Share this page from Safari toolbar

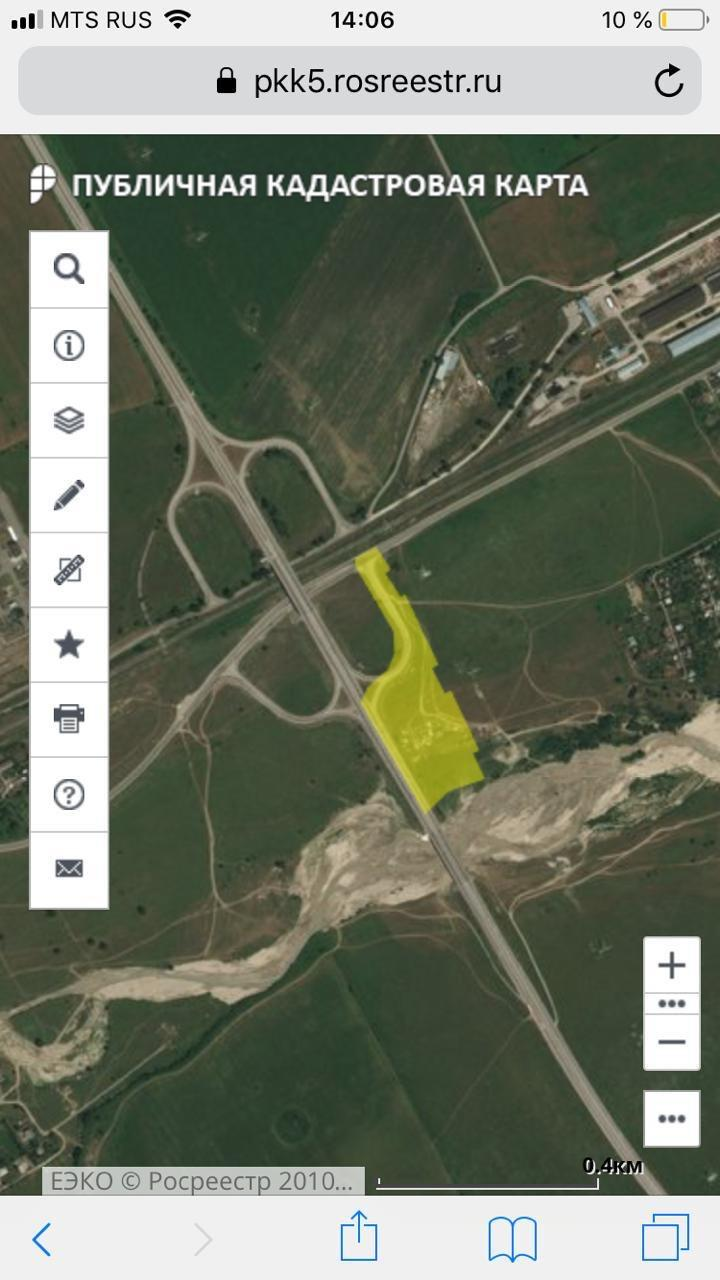[359, 1238]
